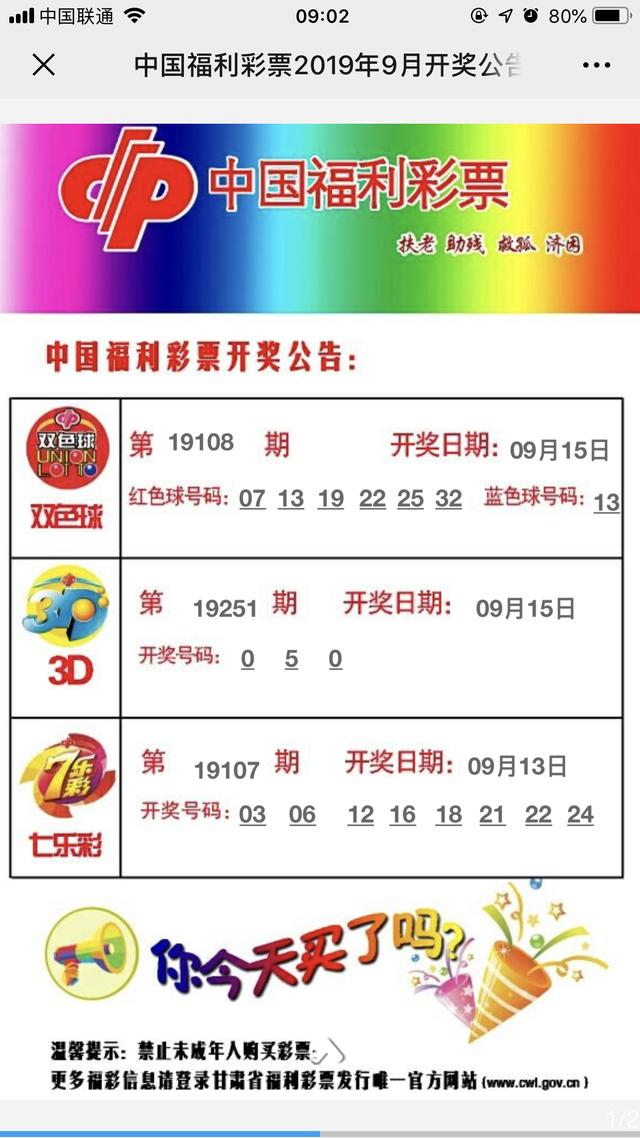This screenshot has width=640, height=1138.
Task: Close the lottery announcement webpage
Action: (x=44, y=65)
